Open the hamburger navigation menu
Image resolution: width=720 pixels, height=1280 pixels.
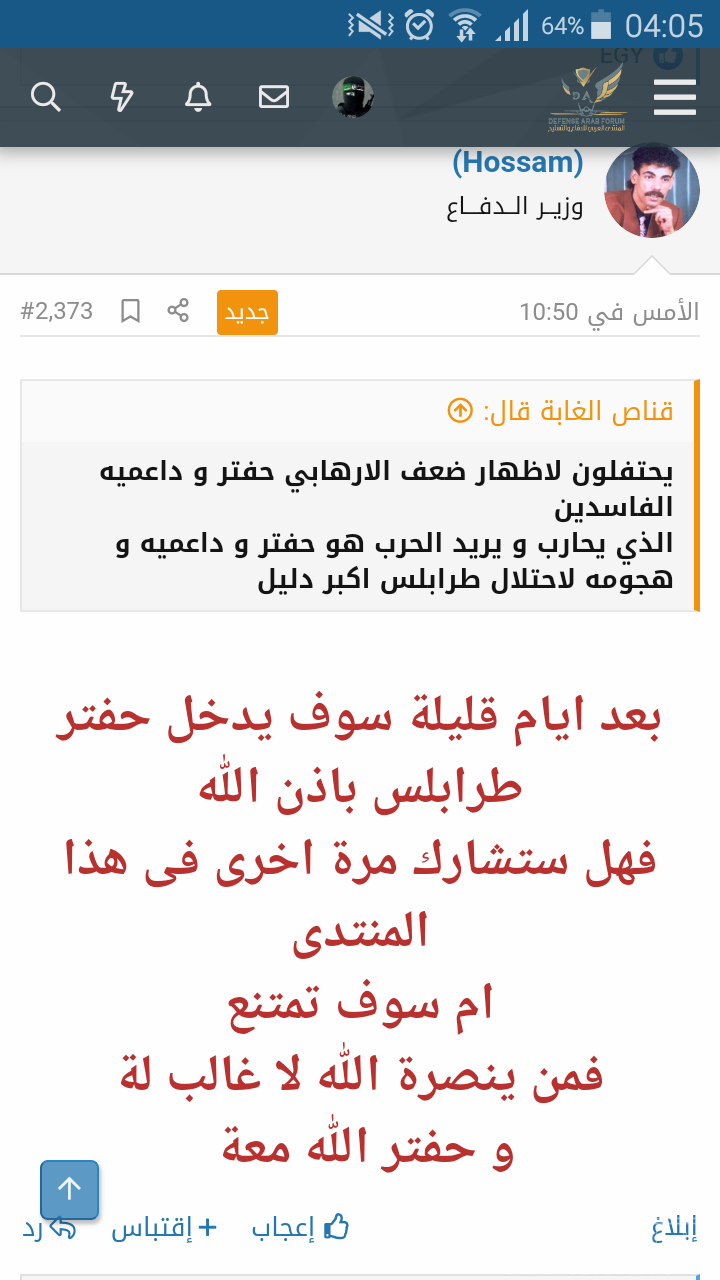click(x=674, y=97)
